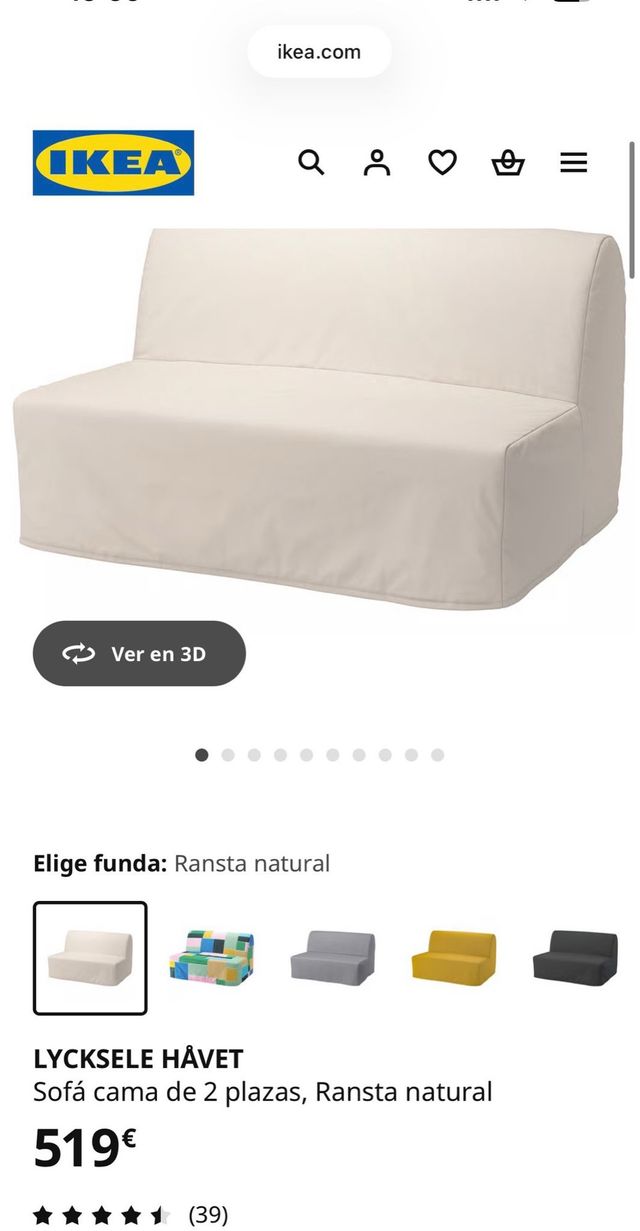Jump to the second image dot
The height and width of the screenshot is (1231, 640).
click(x=228, y=755)
